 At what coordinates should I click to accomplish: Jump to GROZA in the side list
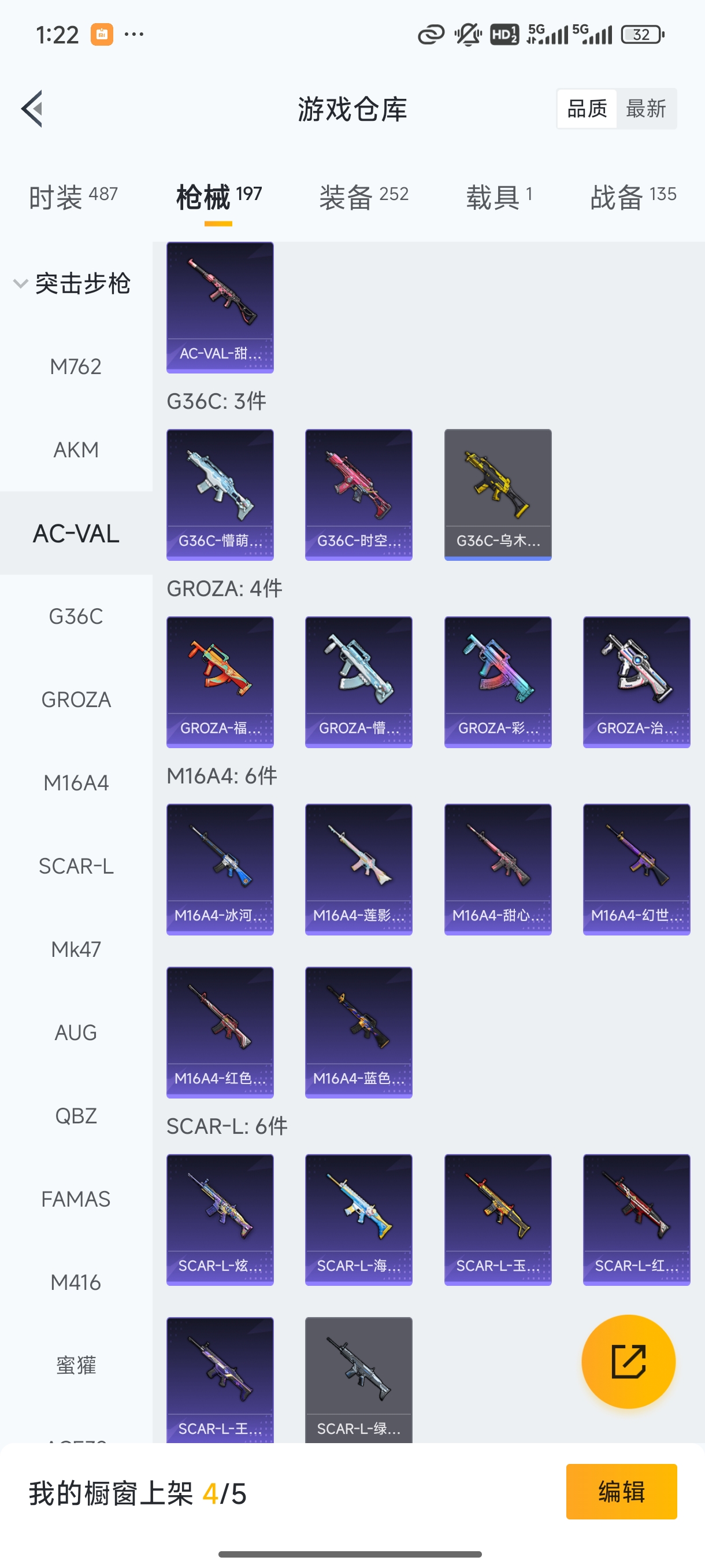(76, 700)
